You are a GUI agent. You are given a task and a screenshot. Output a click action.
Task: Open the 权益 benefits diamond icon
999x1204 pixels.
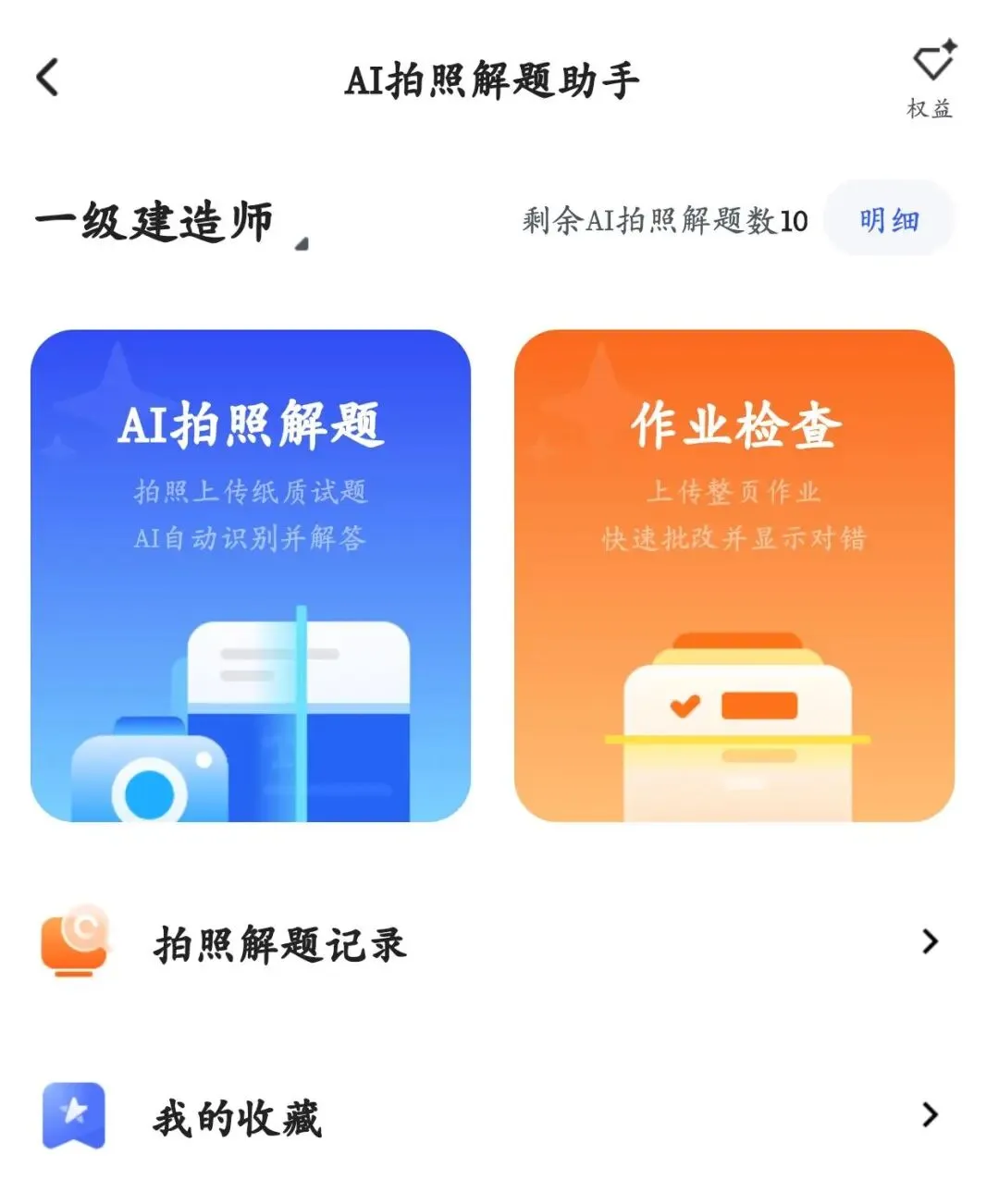(931, 80)
